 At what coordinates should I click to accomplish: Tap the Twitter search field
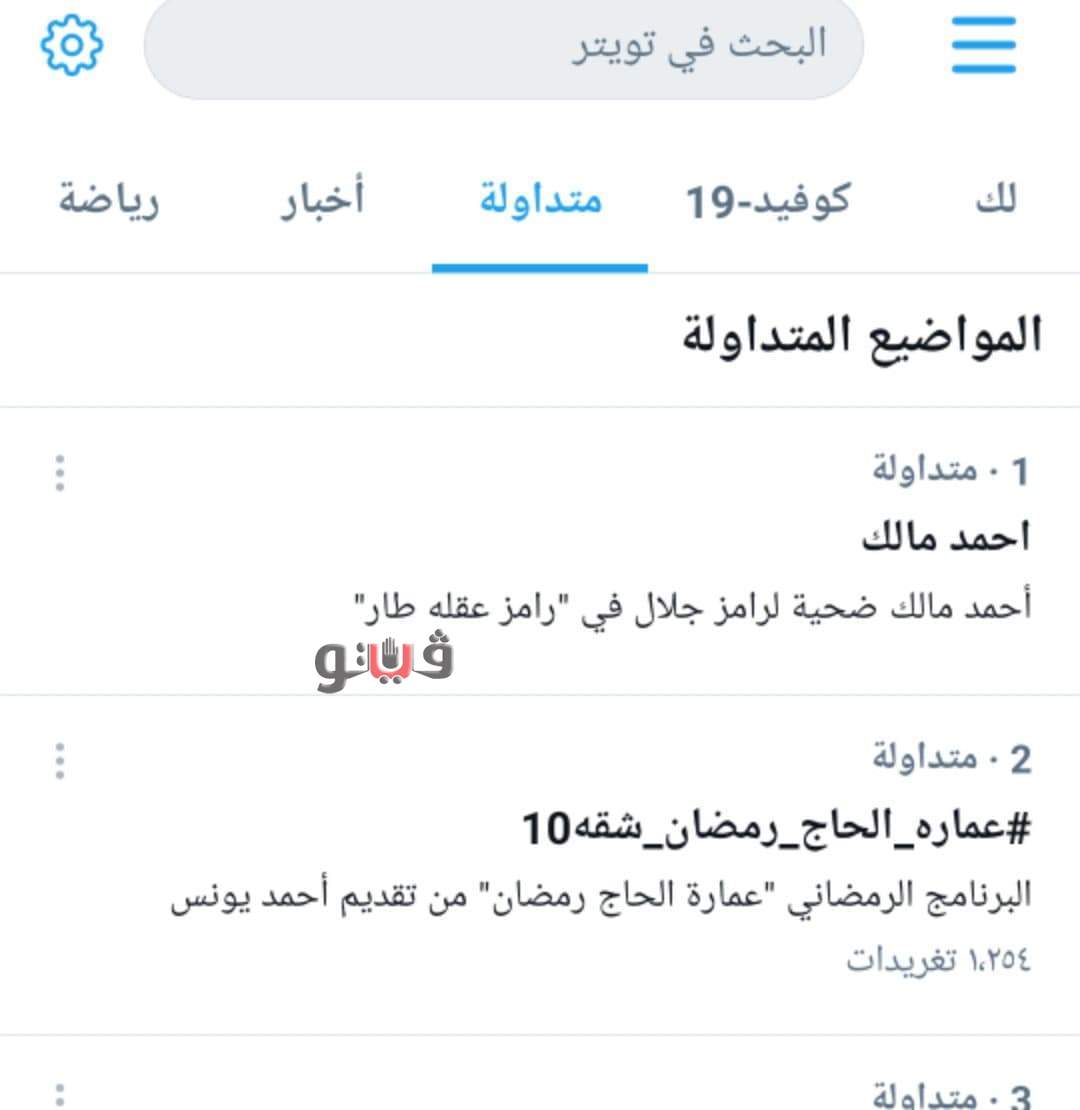click(x=504, y=46)
